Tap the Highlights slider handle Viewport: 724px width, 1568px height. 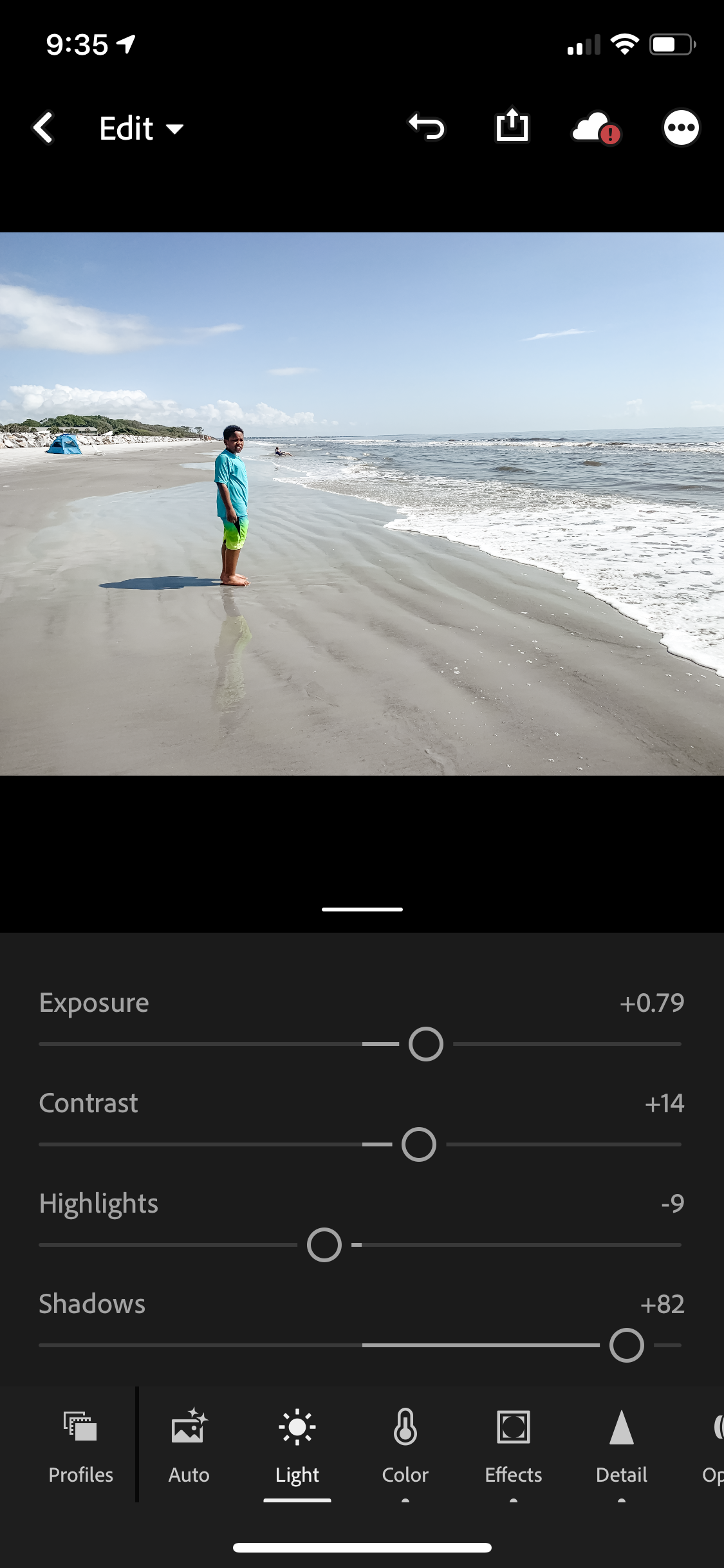click(x=324, y=1245)
